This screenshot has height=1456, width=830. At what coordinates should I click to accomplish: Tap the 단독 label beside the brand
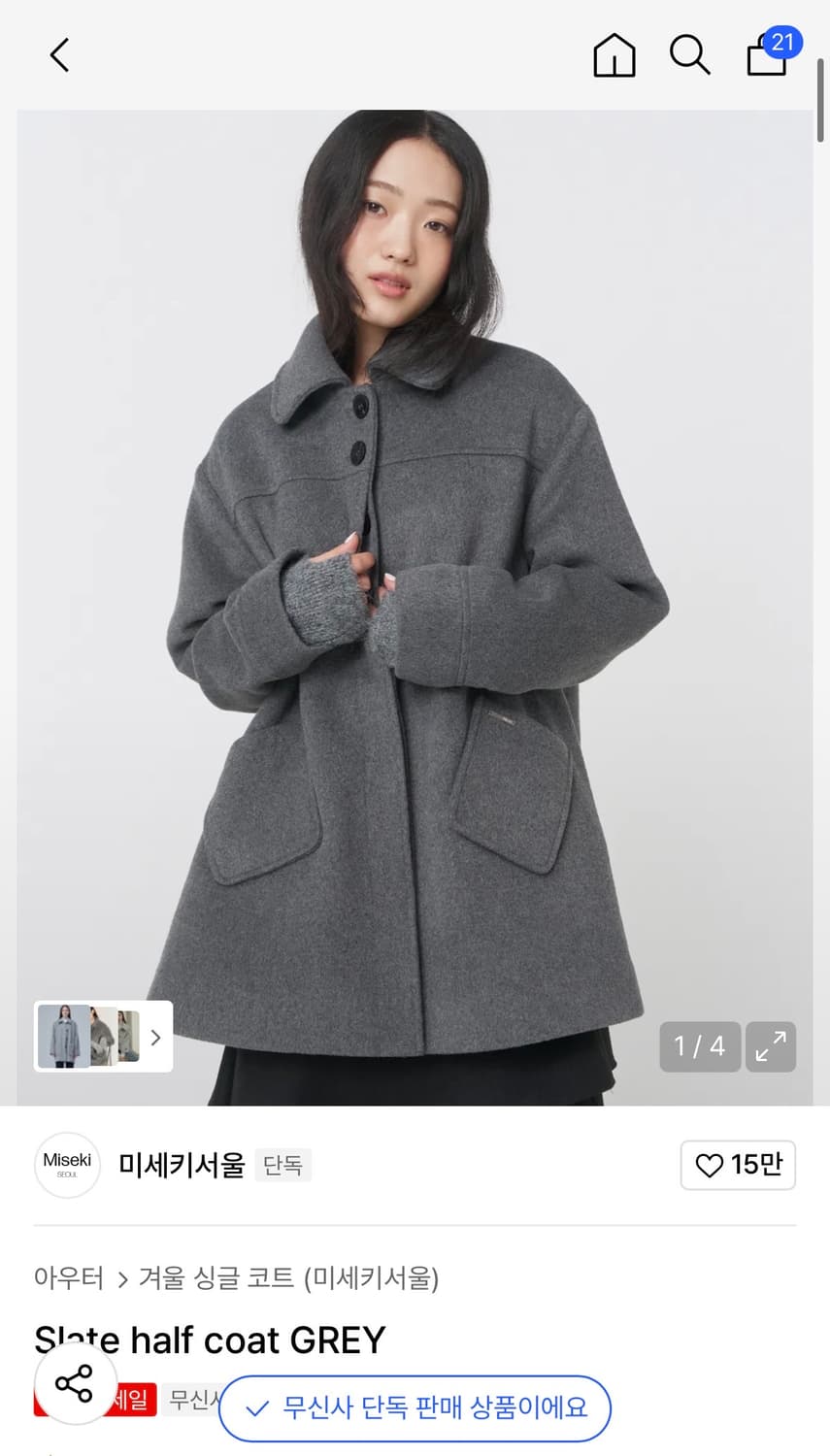tap(283, 1165)
